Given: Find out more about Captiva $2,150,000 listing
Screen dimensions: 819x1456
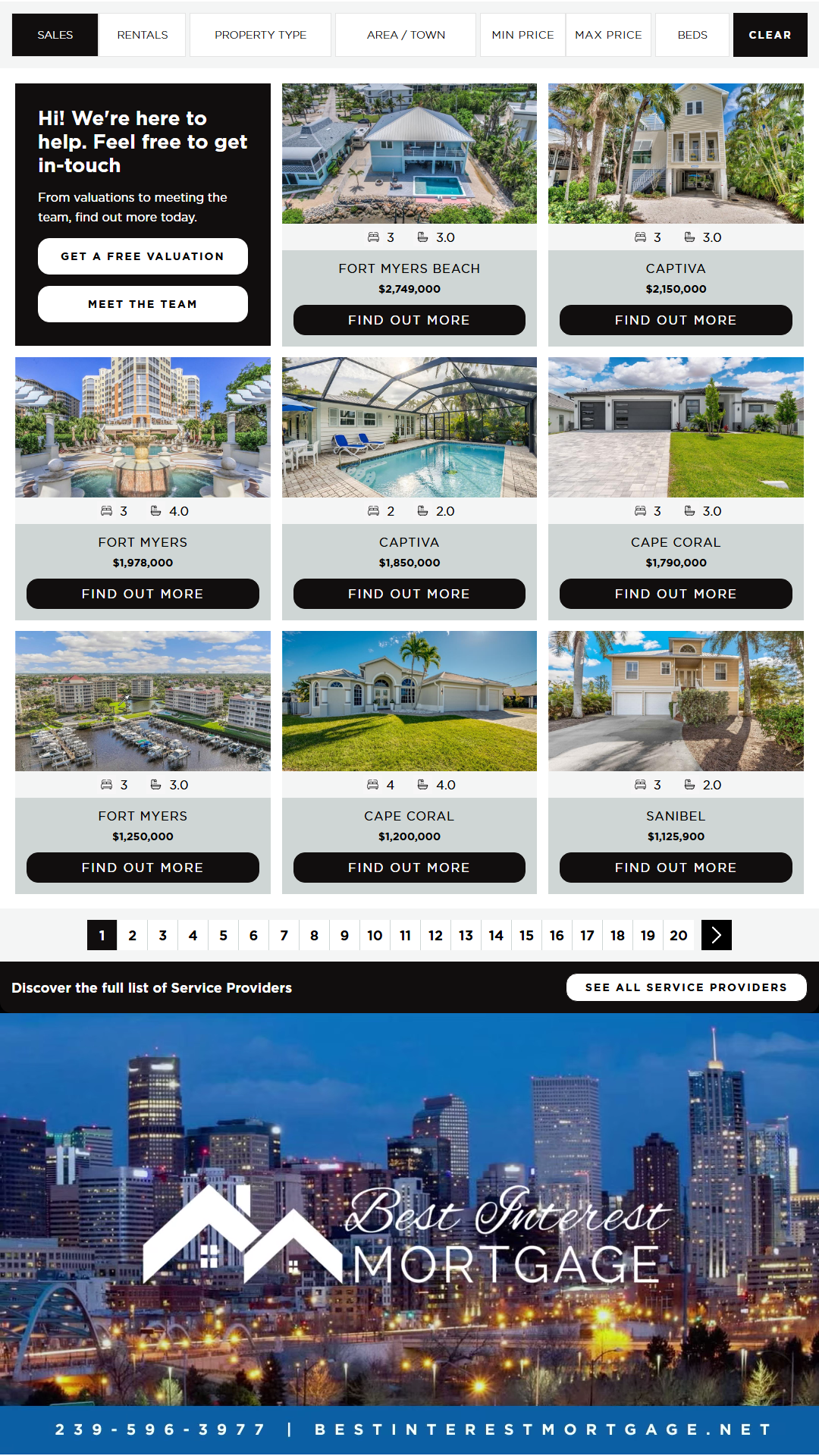Looking at the screenshot, I should click(676, 320).
